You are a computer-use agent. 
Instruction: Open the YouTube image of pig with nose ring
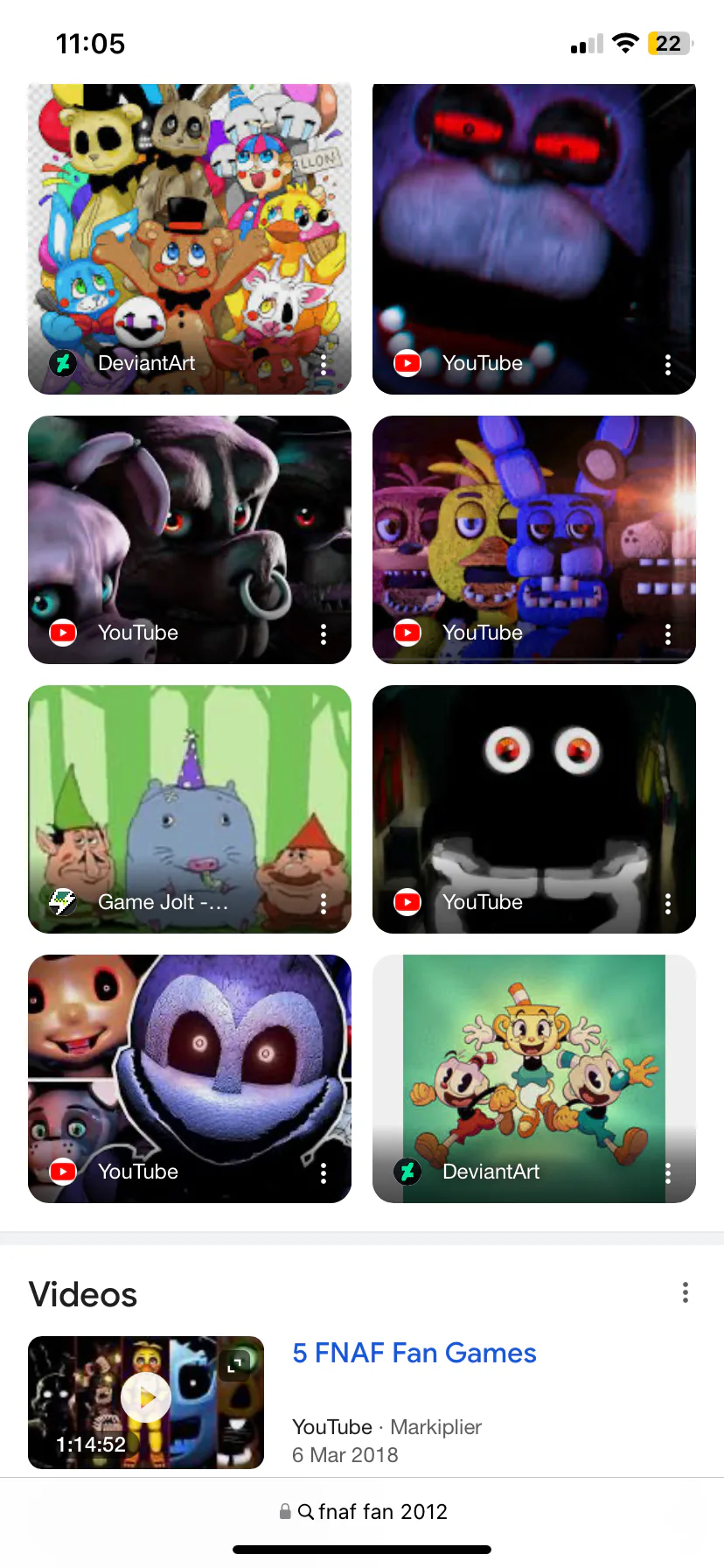click(189, 525)
